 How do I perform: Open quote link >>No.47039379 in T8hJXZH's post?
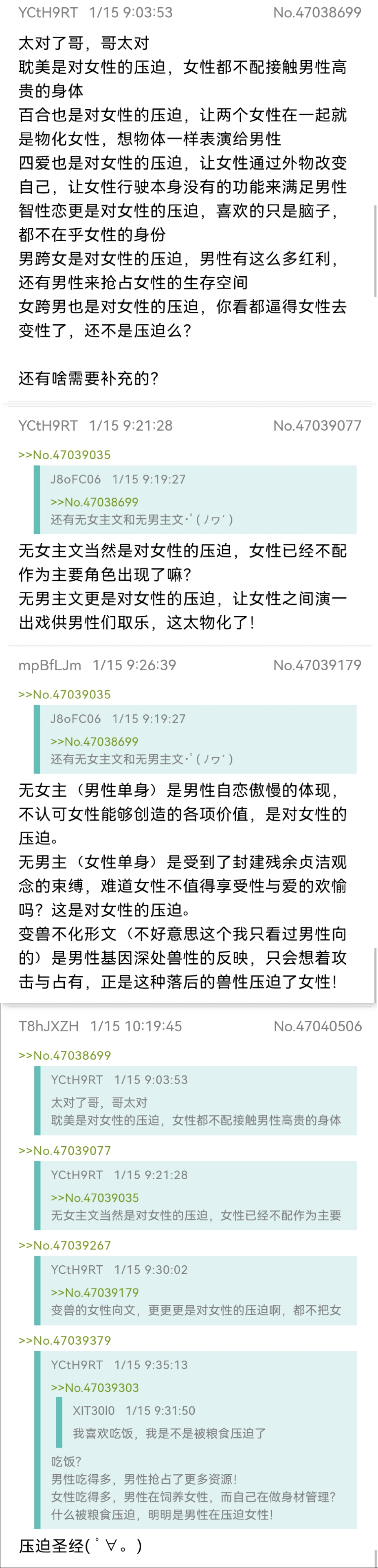click(64, 1340)
